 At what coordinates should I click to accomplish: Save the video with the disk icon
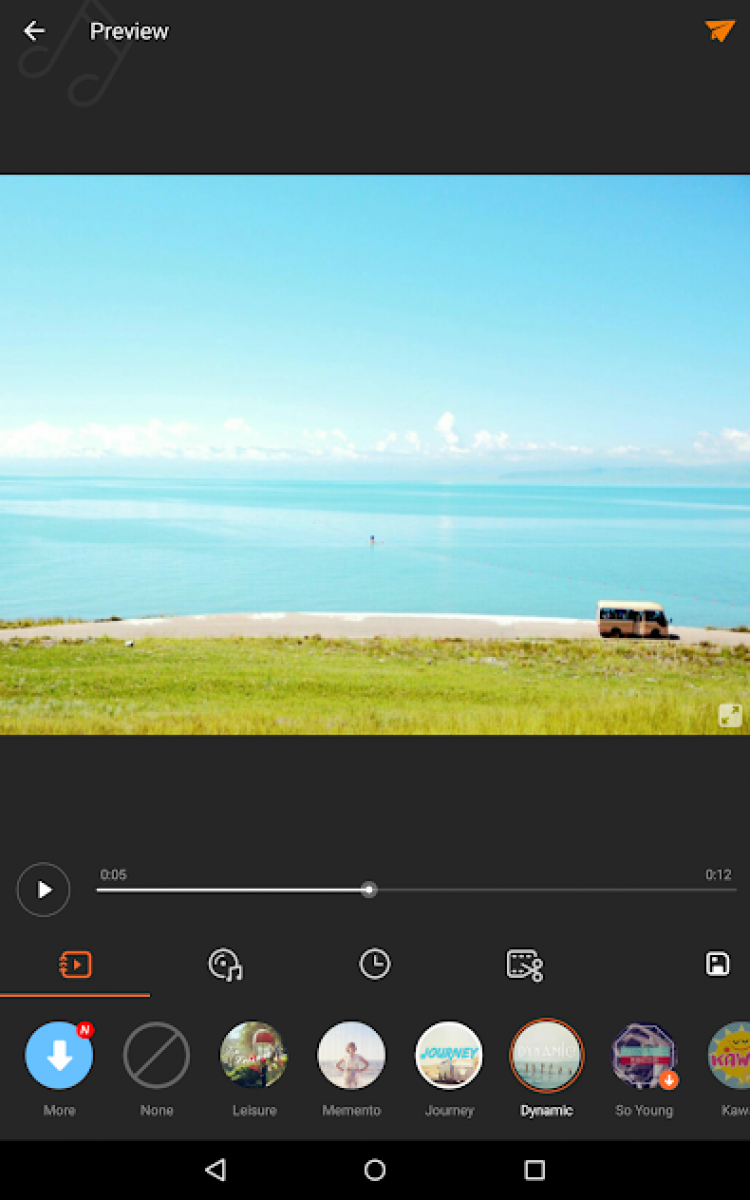tap(717, 964)
